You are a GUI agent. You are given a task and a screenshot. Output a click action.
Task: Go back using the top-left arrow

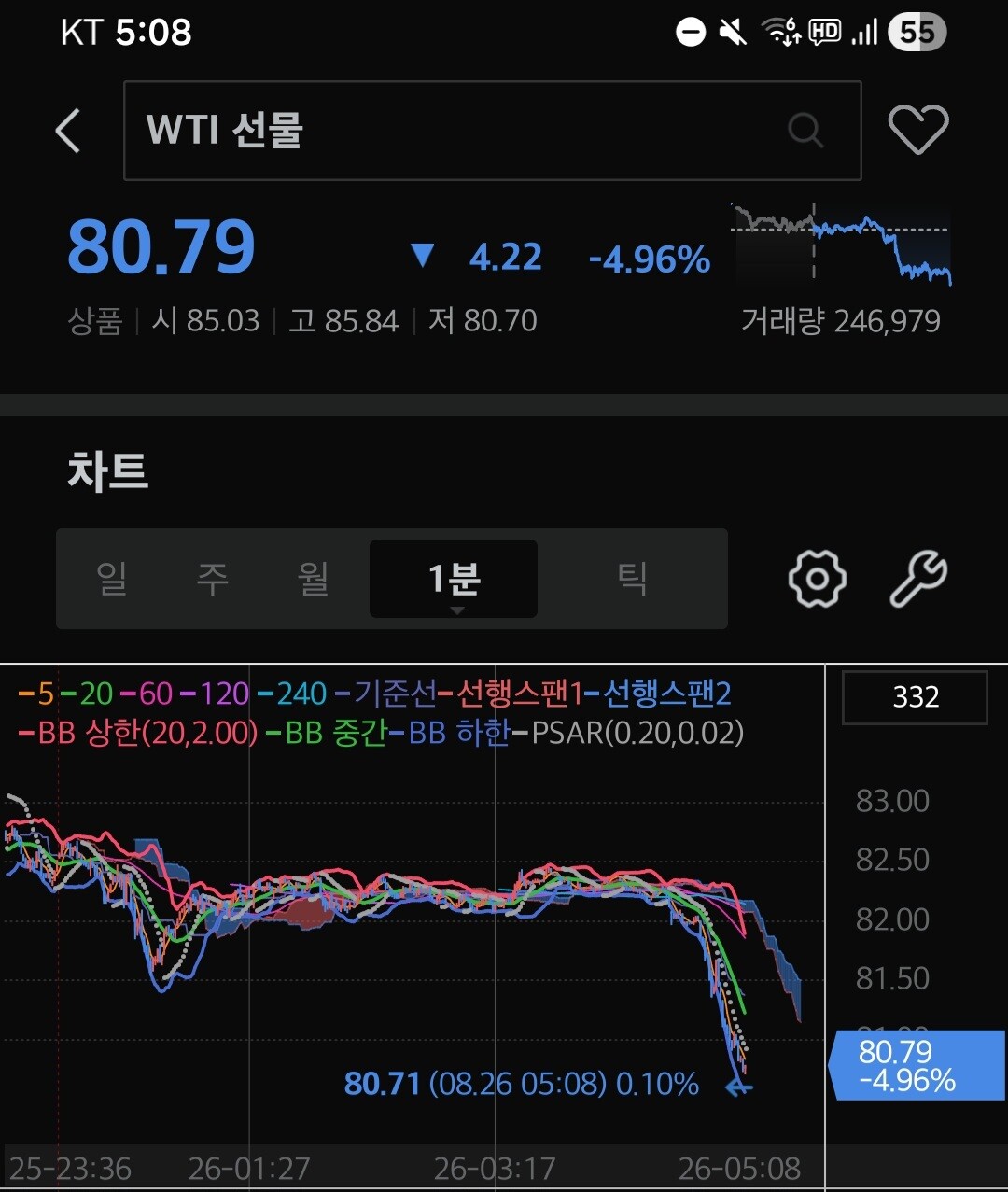coord(68,131)
